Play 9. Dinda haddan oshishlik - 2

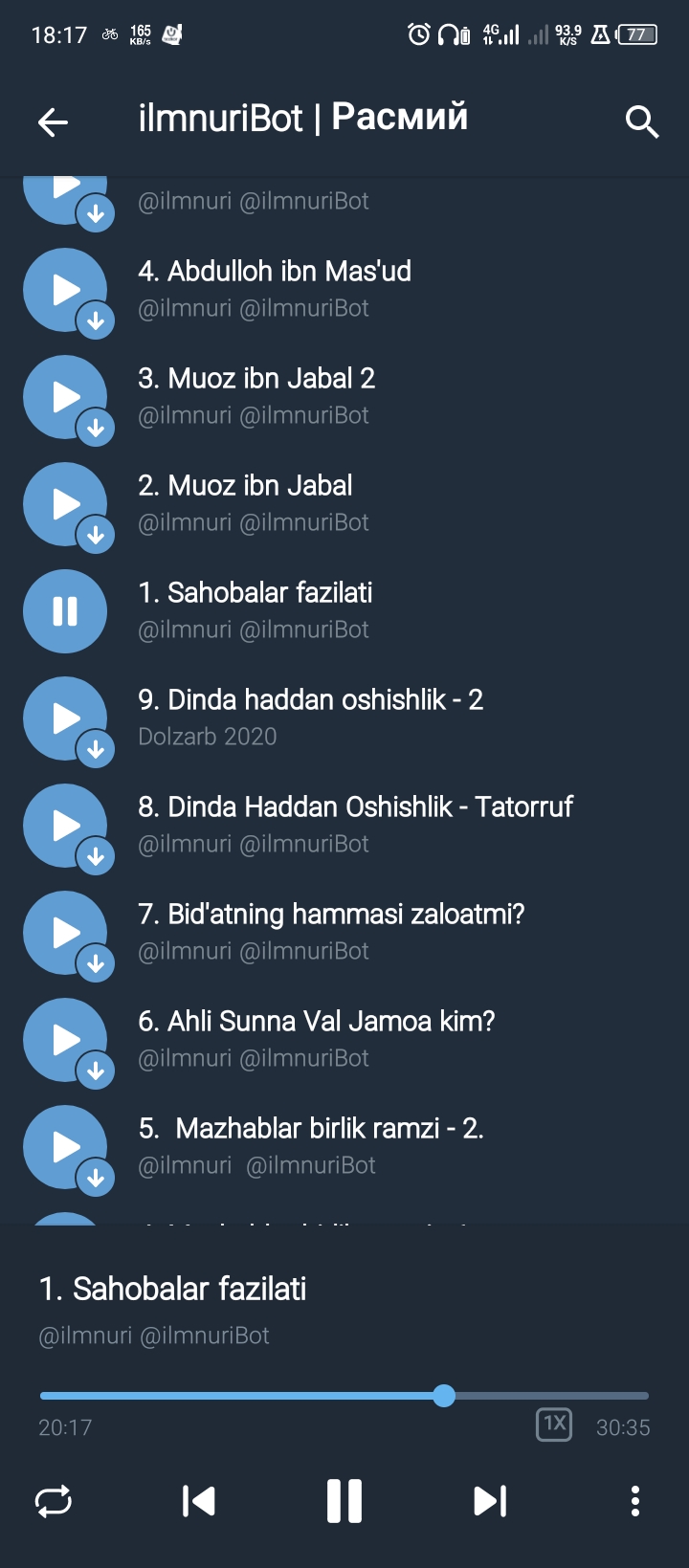(x=65, y=718)
